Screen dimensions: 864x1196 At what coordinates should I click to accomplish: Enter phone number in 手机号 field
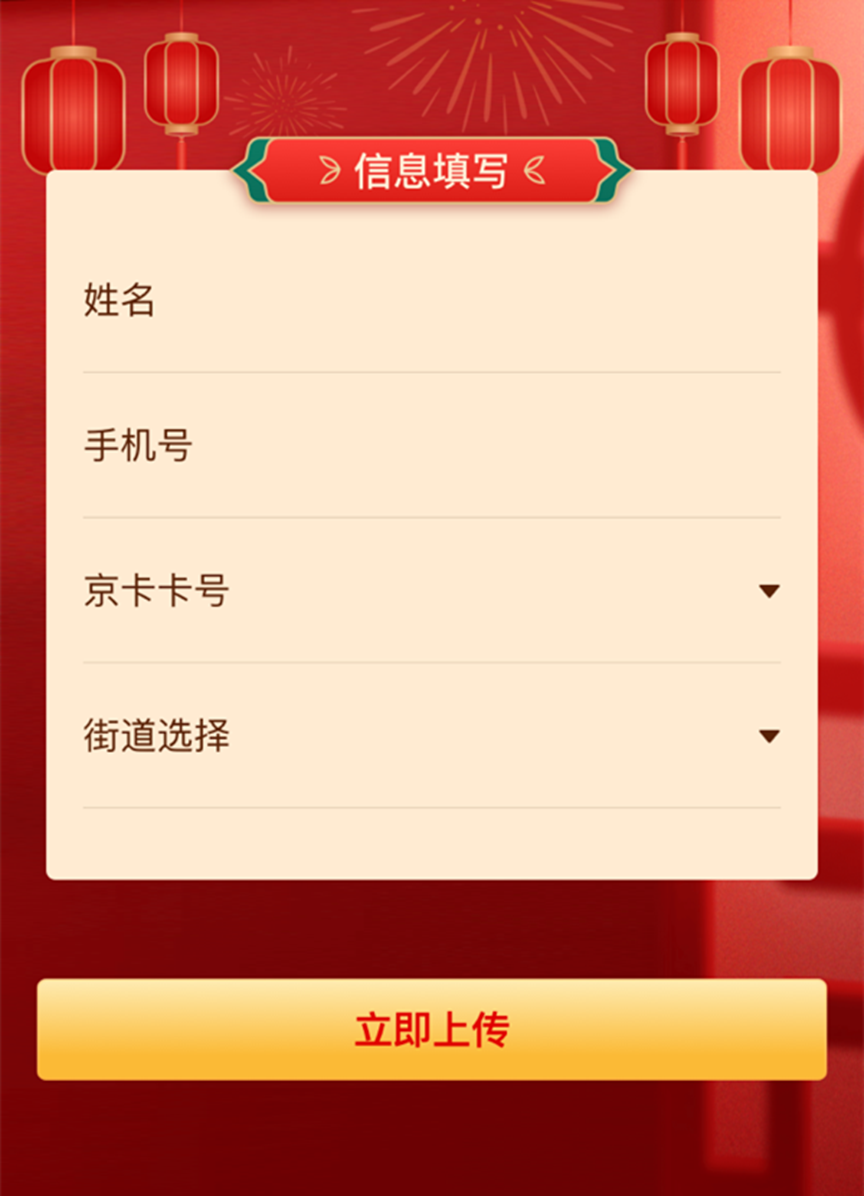coord(430,446)
